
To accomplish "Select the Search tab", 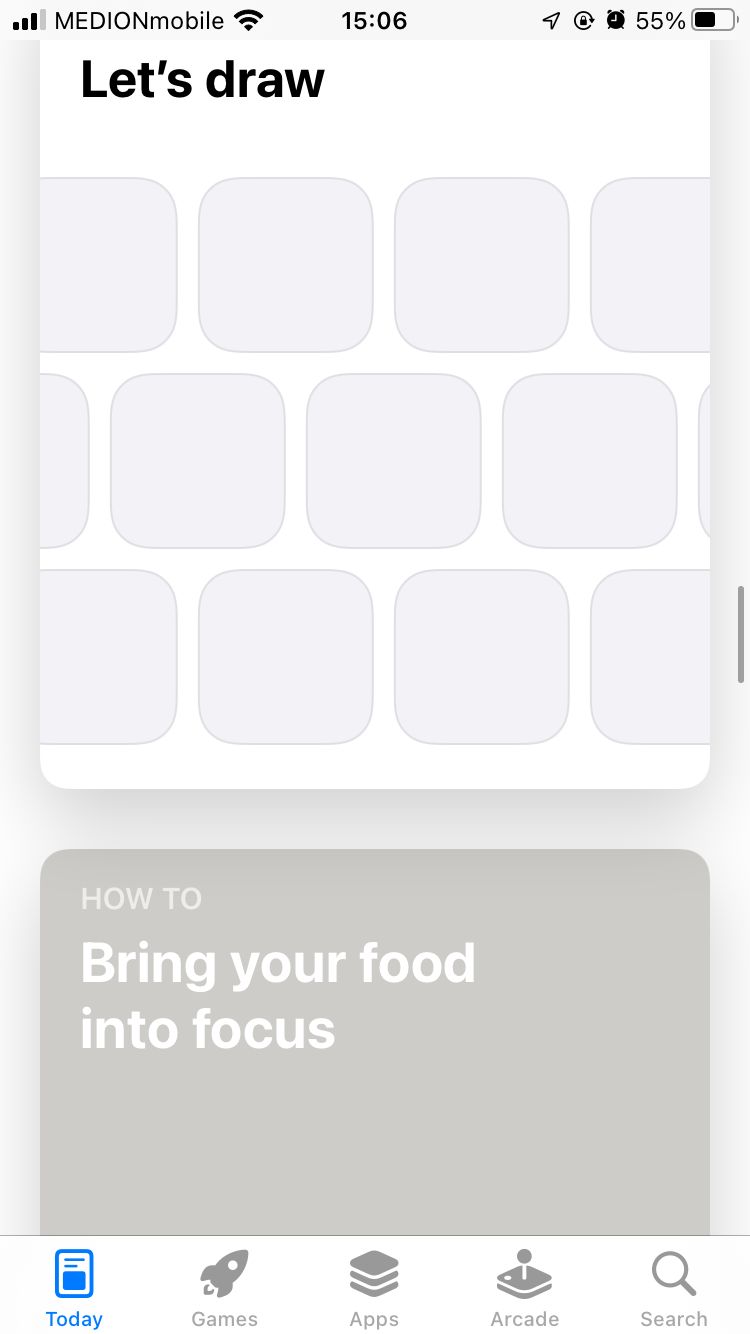I will pyautogui.click(x=673, y=1288).
